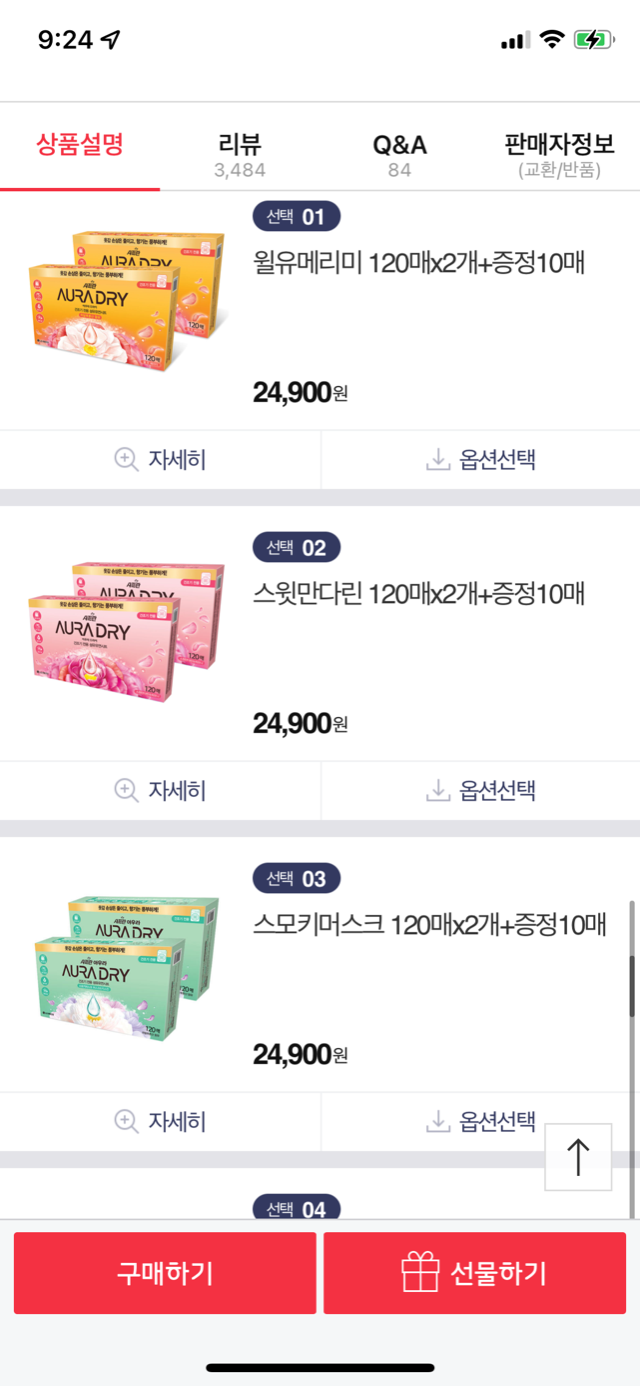View 자세히 for 스모키머스크 option
The height and width of the screenshot is (1386, 640).
[160, 1122]
